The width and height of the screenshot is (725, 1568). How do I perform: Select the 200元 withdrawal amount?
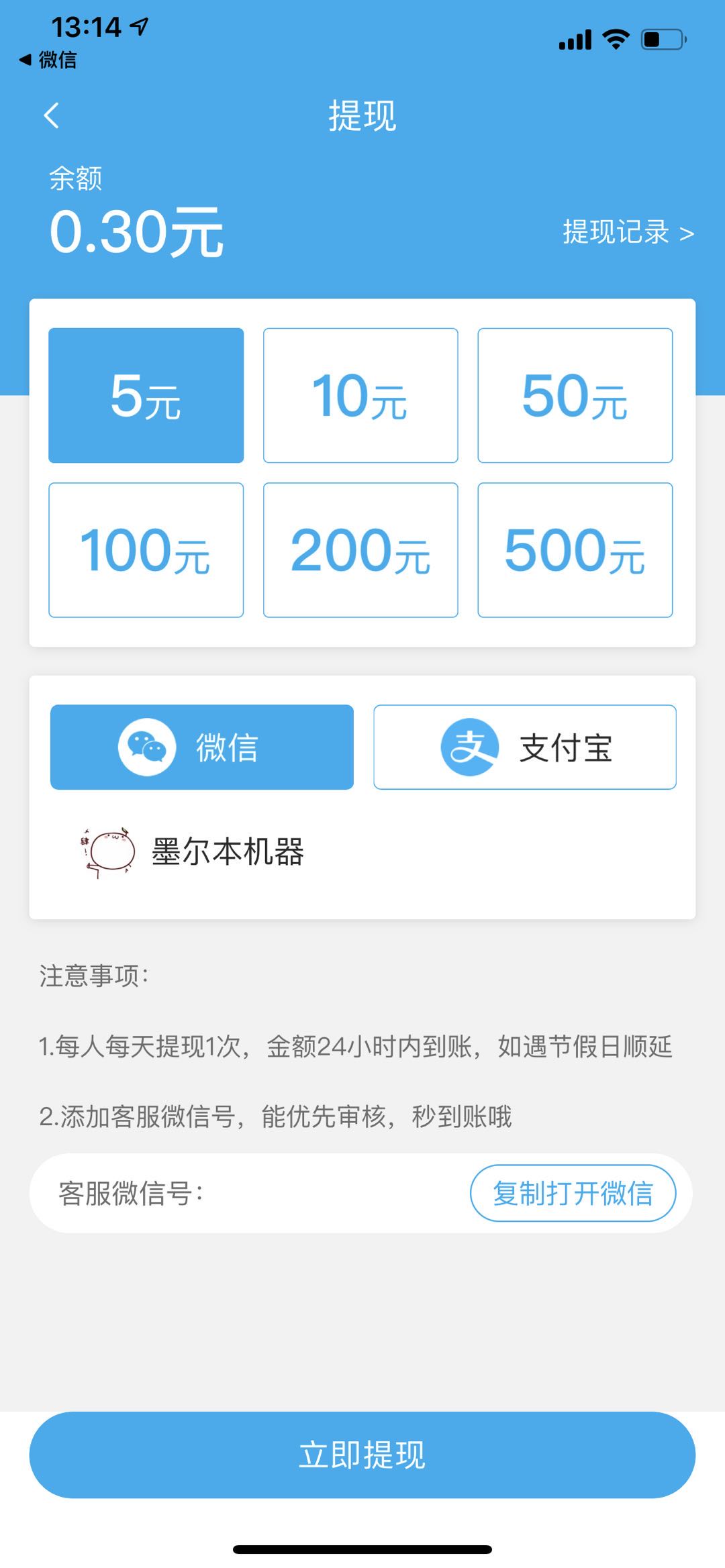(x=360, y=550)
